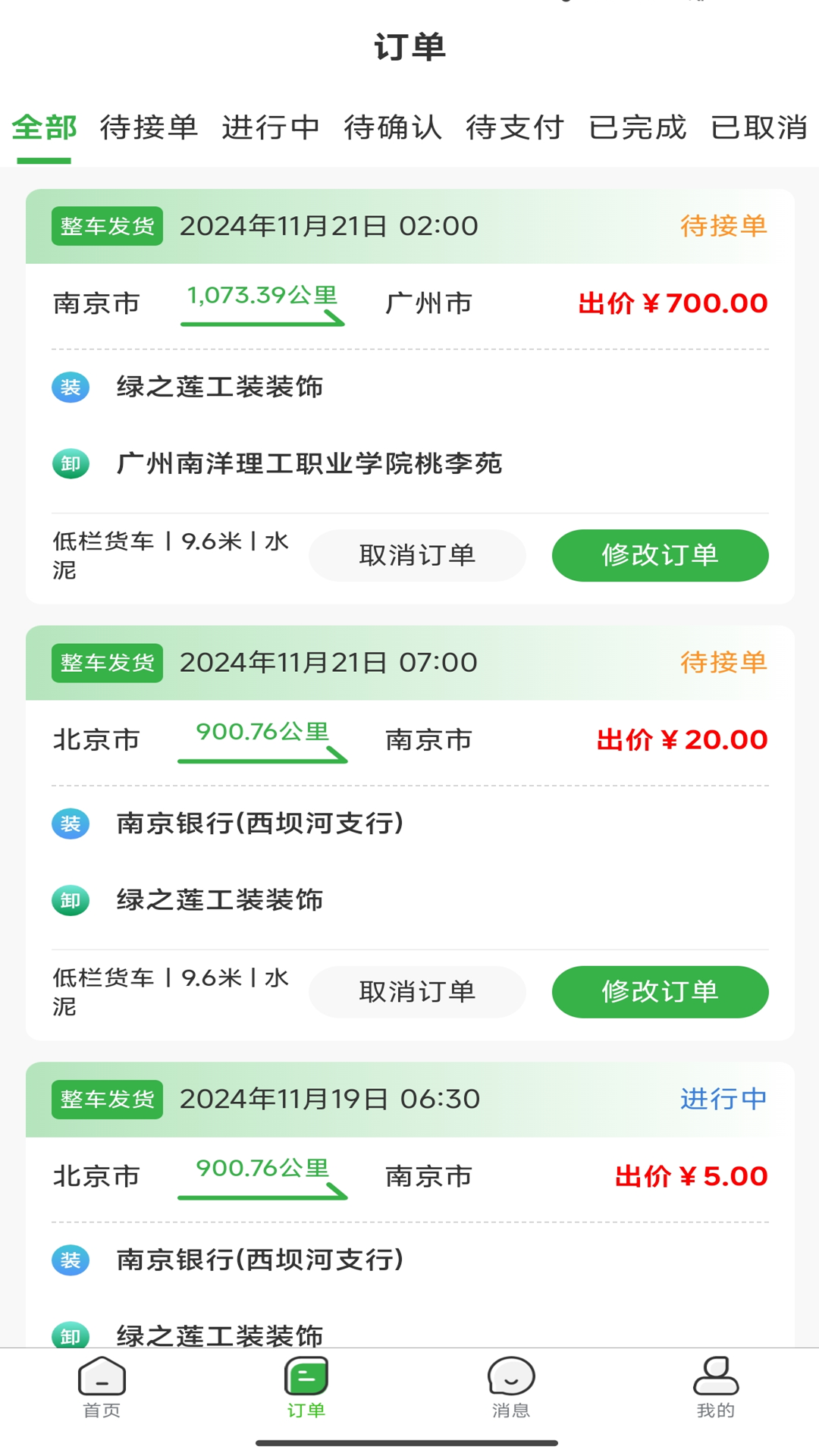Switch to the 进行中 tab

(271, 127)
